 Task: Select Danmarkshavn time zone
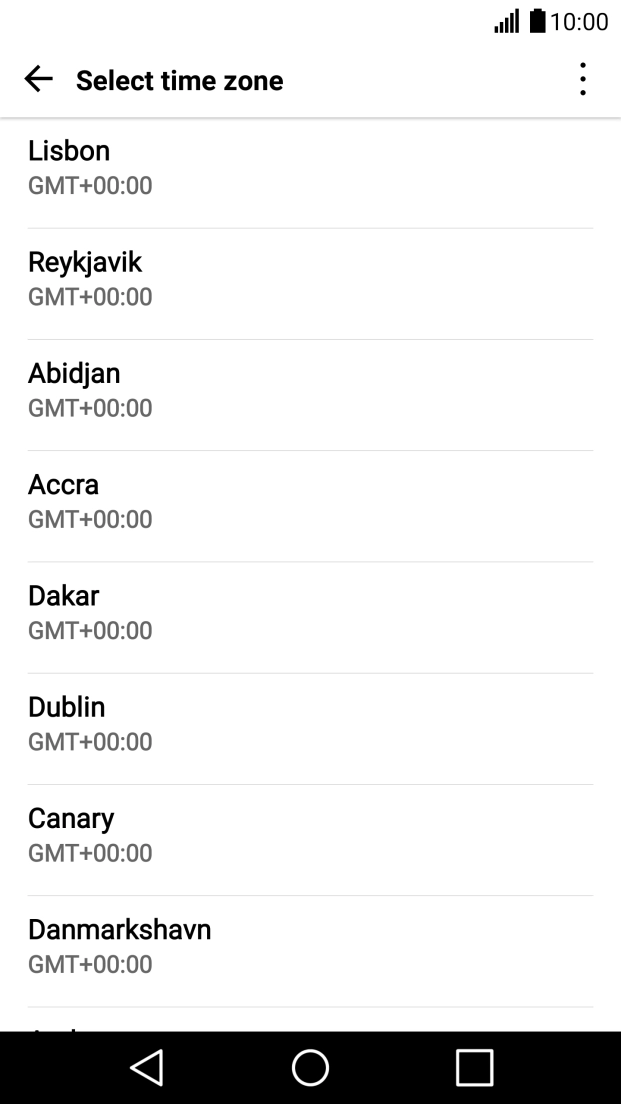click(x=310, y=945)
